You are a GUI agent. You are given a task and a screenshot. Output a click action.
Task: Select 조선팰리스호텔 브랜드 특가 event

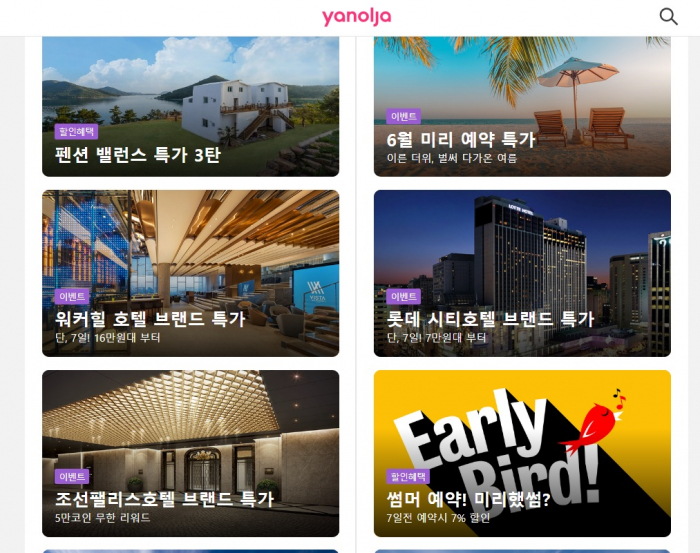tap(190, 453)
